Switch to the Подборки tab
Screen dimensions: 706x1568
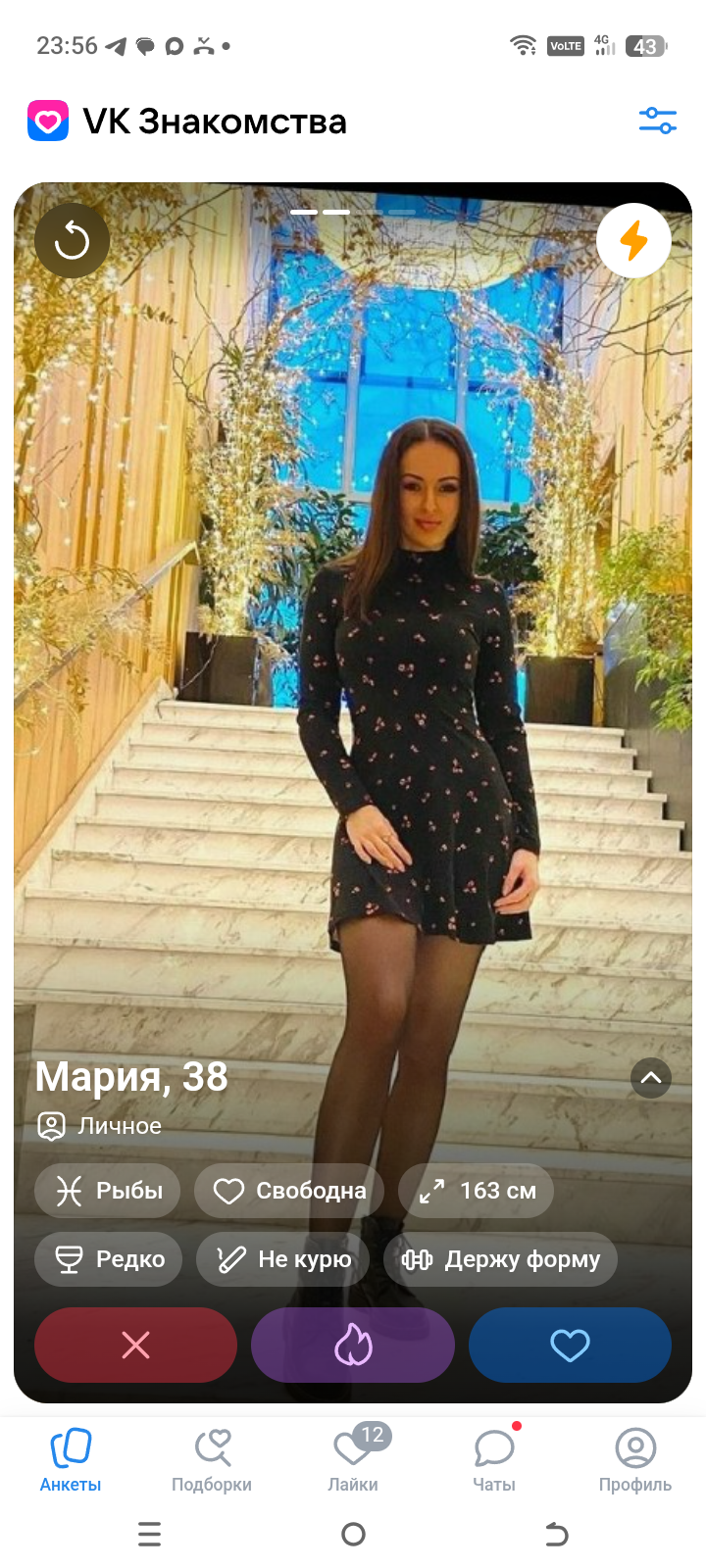[x=212, y=1458]
